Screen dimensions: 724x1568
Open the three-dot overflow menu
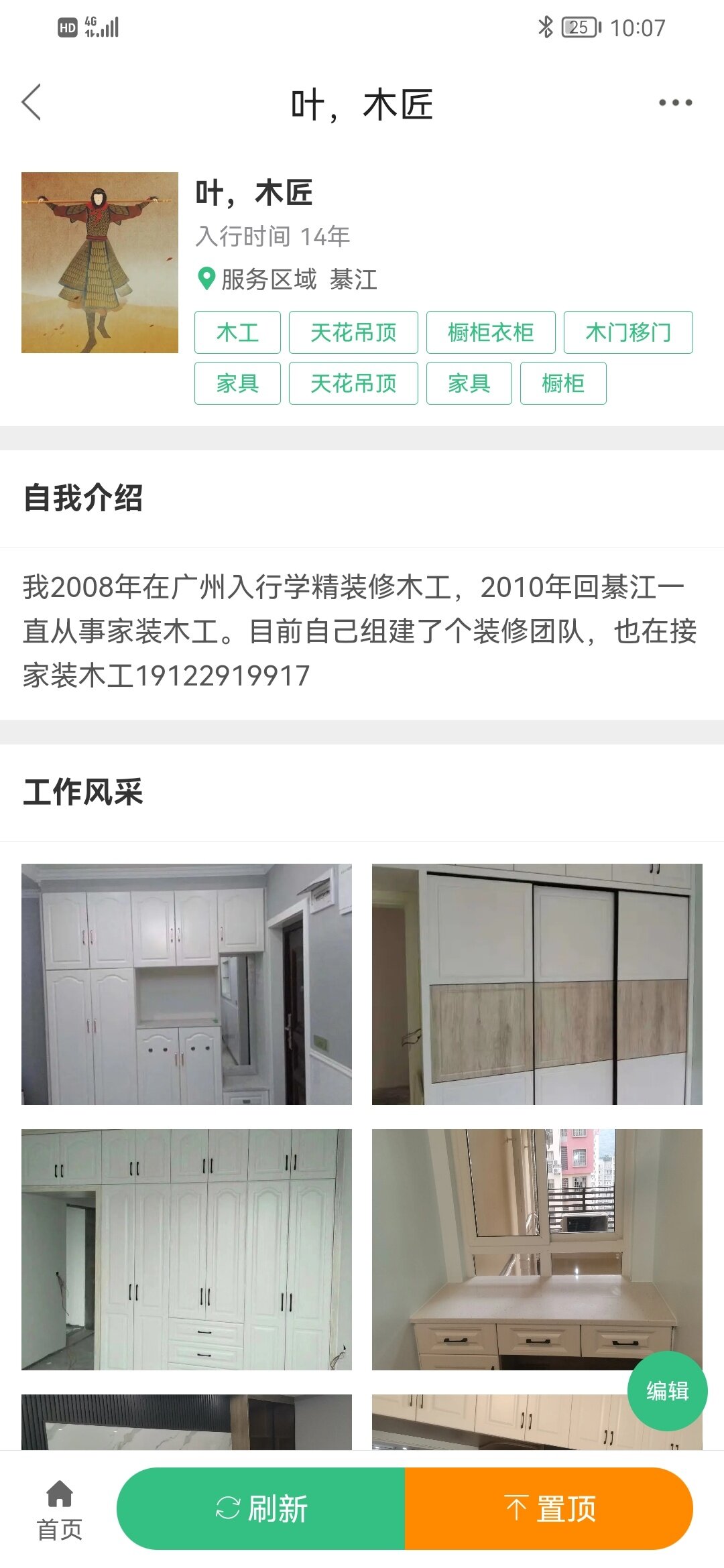(674, 103)
